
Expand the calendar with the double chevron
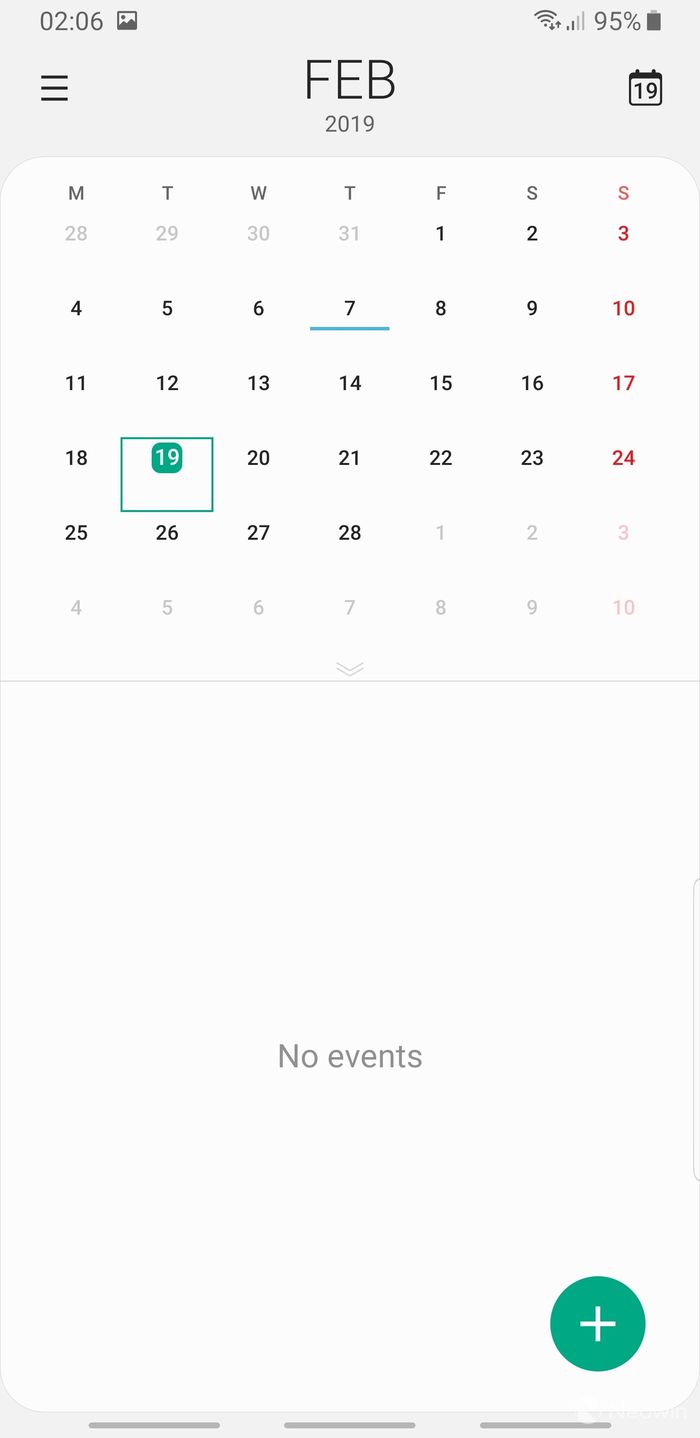click(350, 668)
